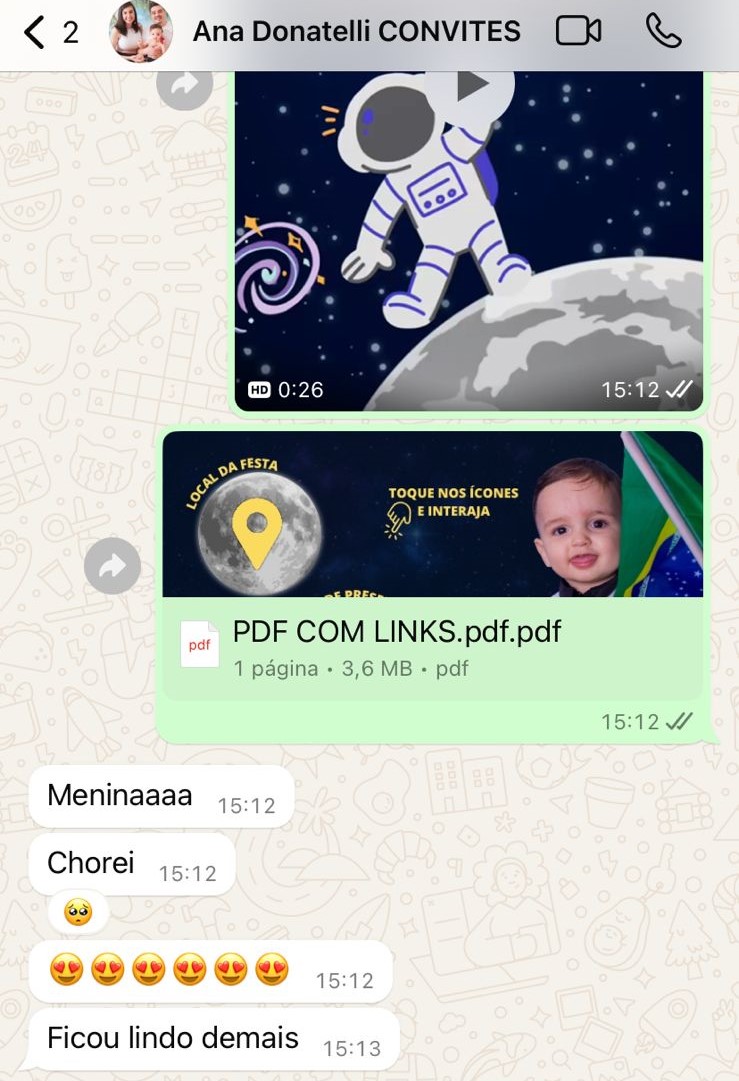Forward the astronaut video

coord(184,86)
